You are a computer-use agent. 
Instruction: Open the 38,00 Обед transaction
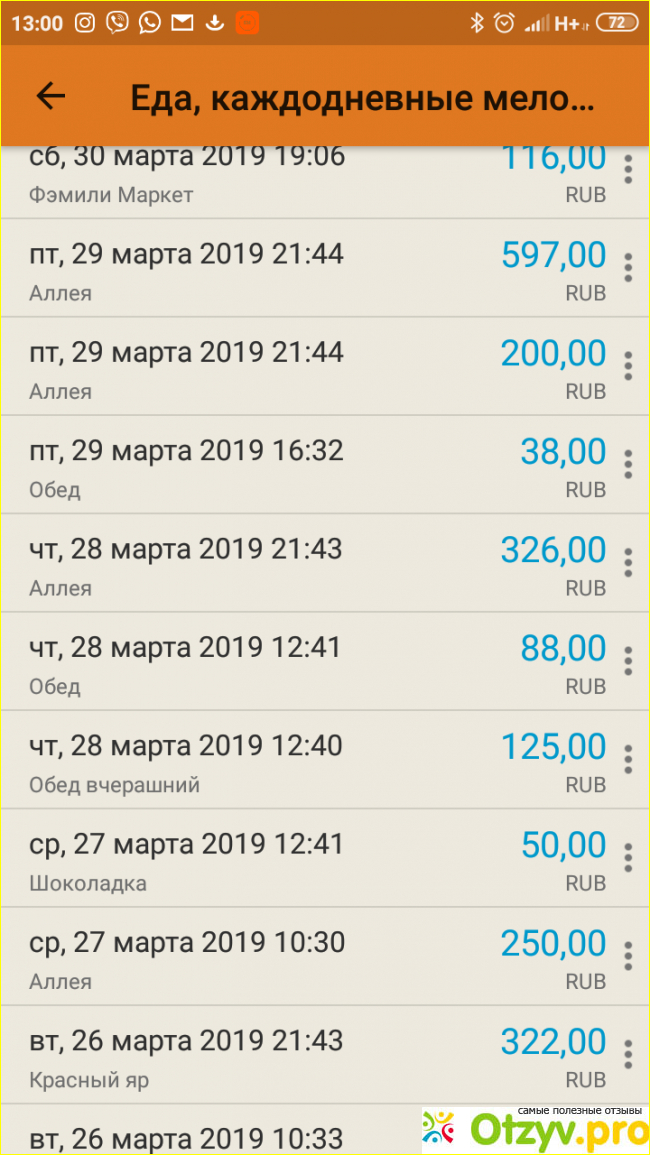[x=300, y=465]
